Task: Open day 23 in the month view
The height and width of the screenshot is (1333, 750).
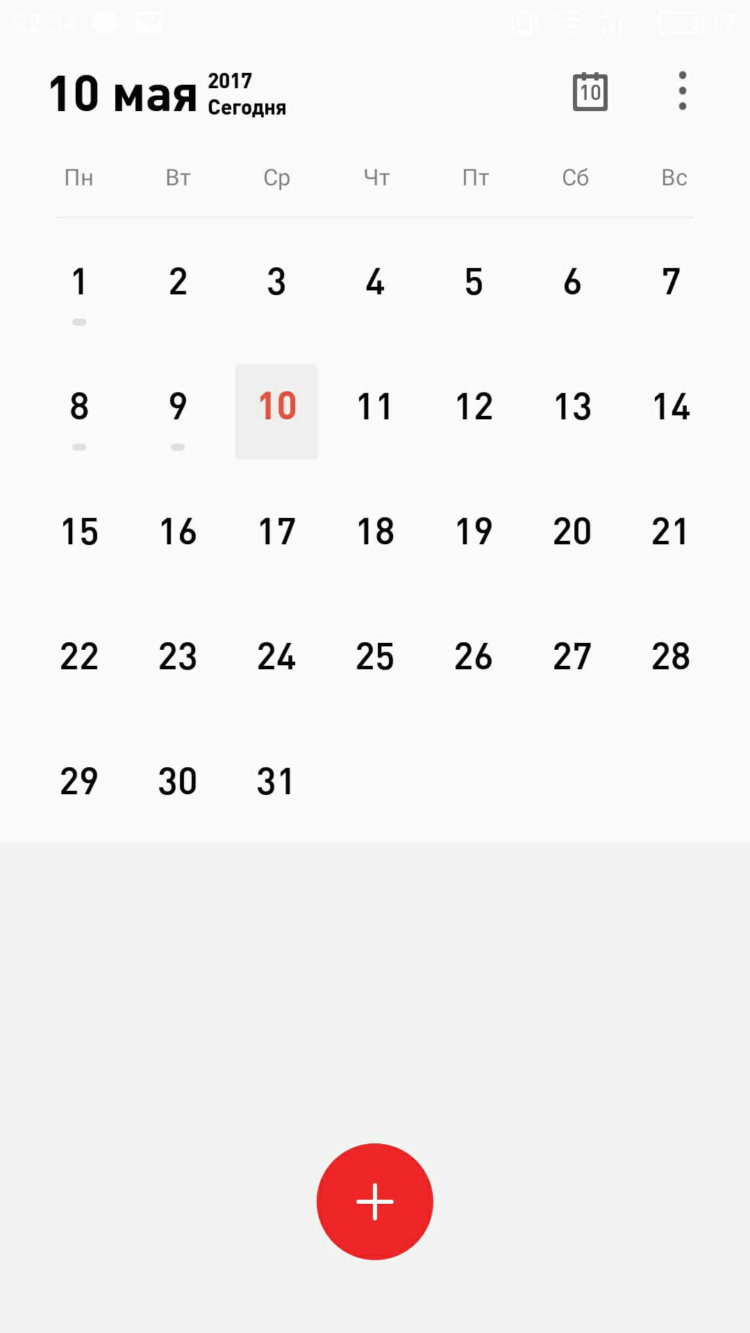Action: pos(178,657)
